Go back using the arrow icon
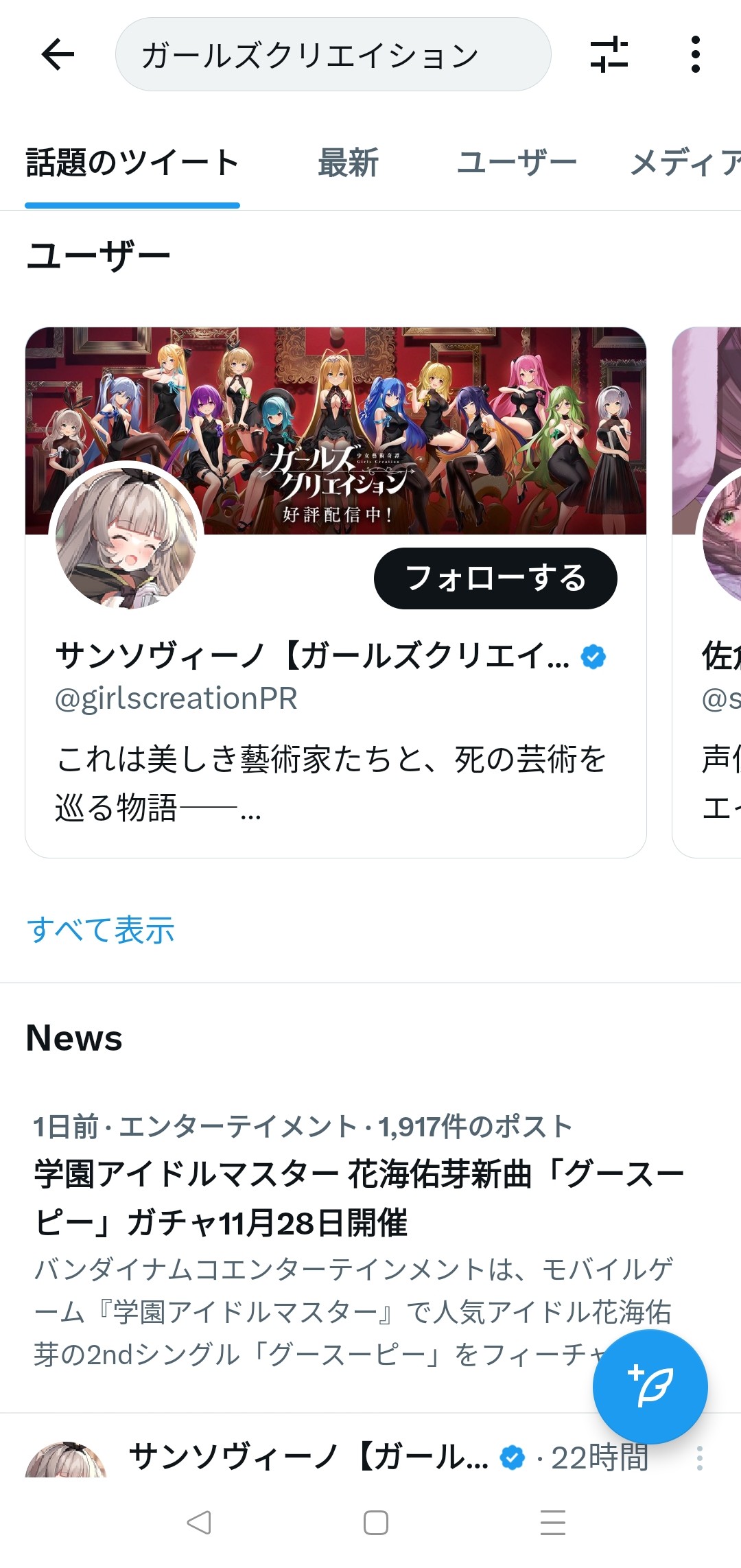 click(58, 54)
